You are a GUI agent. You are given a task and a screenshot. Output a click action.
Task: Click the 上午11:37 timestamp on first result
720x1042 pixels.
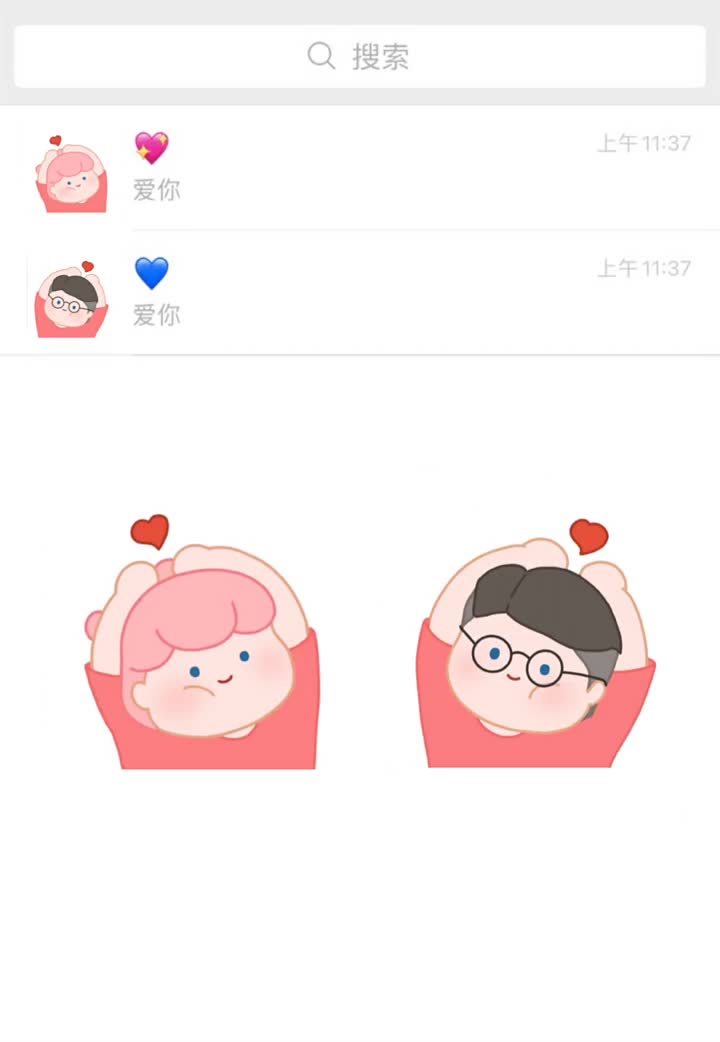click(644, 143)
